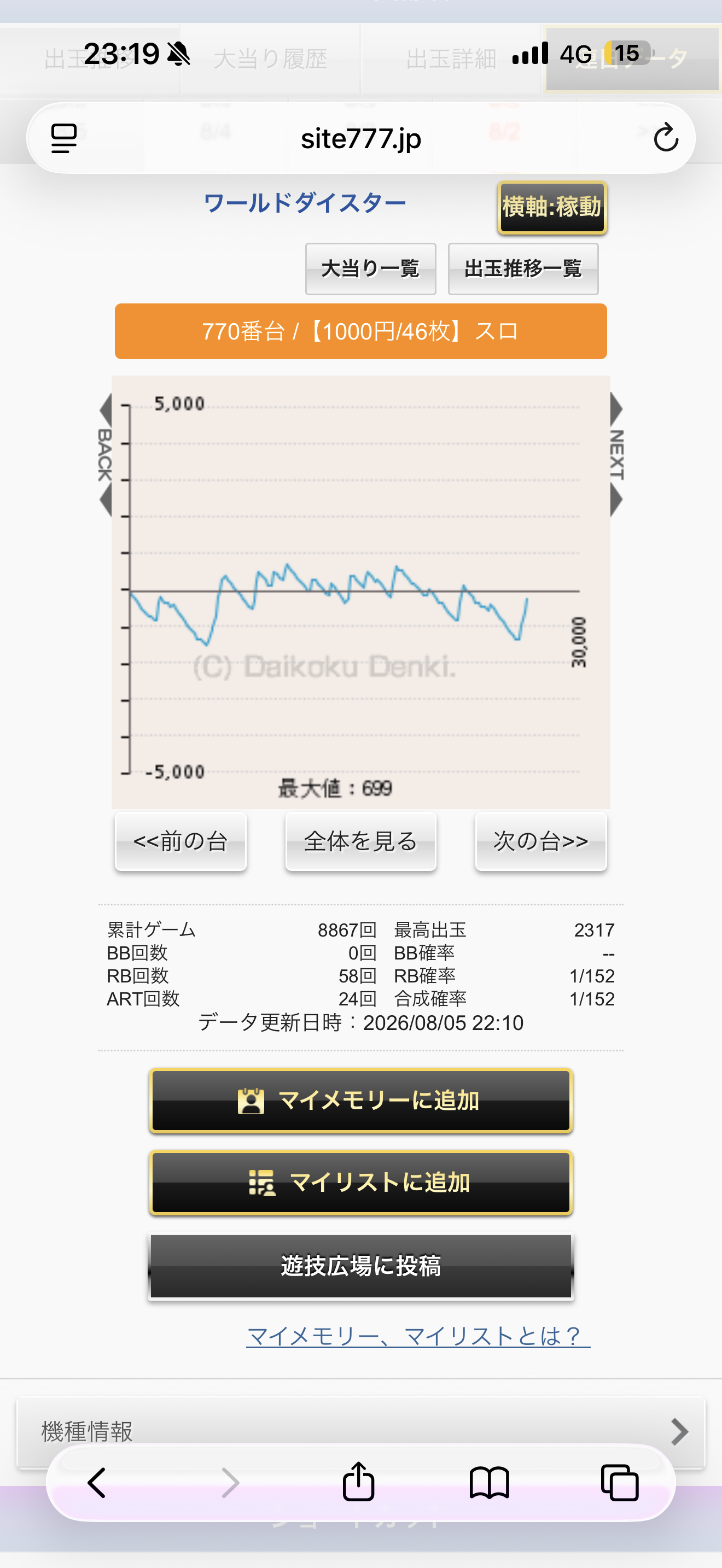Open the マイメモリー、マイリストとは？ help link

click(418, 1336)
